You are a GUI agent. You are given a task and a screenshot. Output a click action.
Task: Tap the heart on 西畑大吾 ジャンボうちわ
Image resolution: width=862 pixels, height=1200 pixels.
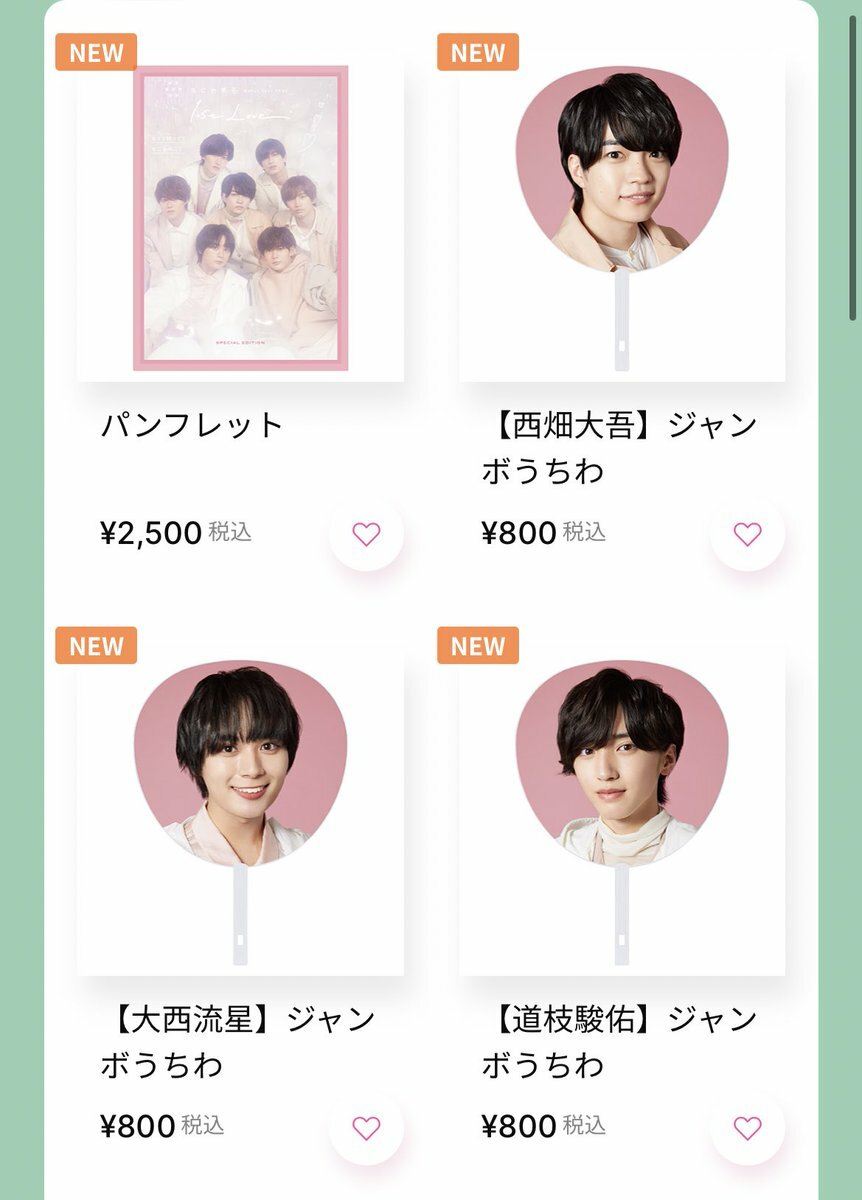747,535
